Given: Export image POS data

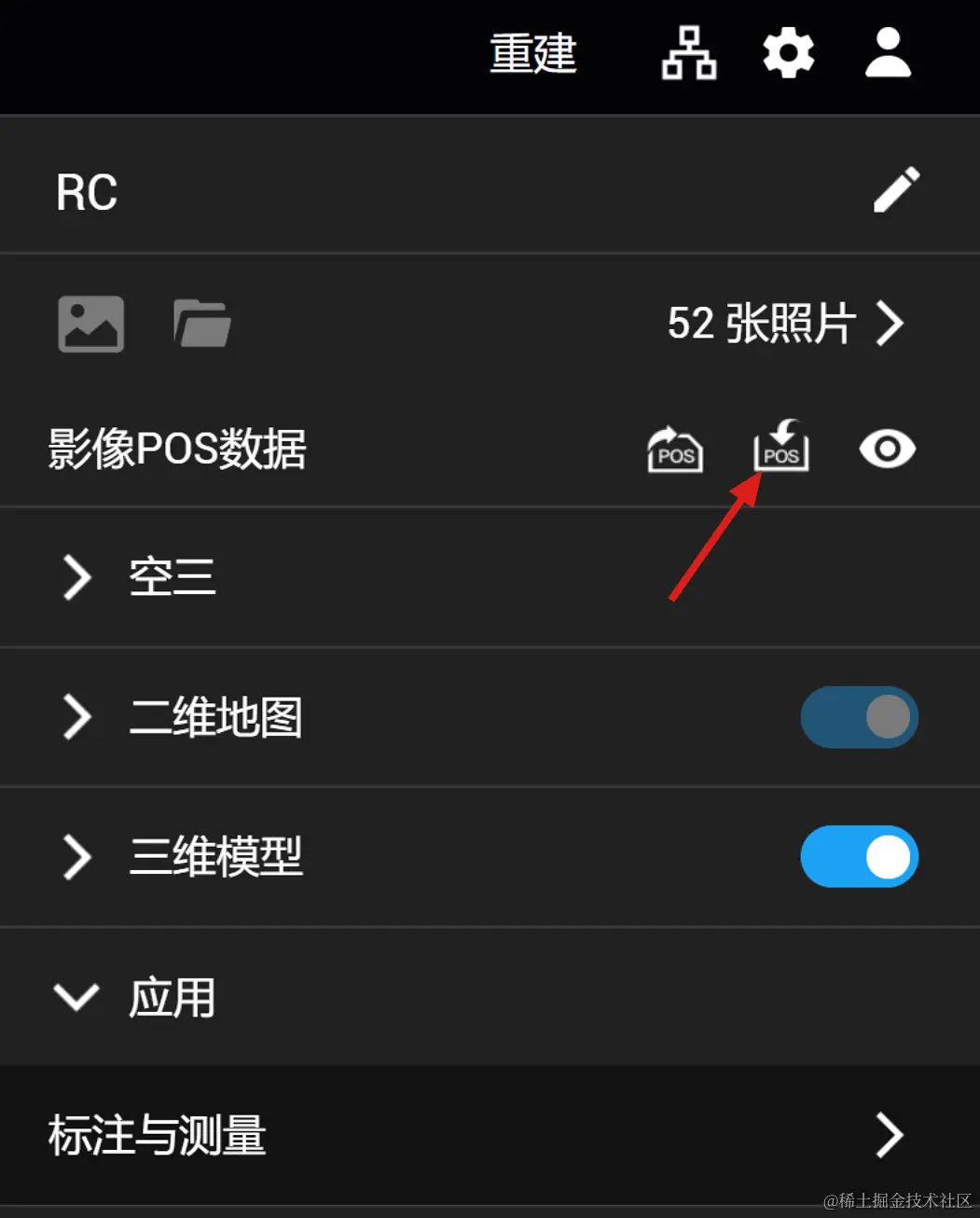Looking at the screenshot, I should (675, 449).
